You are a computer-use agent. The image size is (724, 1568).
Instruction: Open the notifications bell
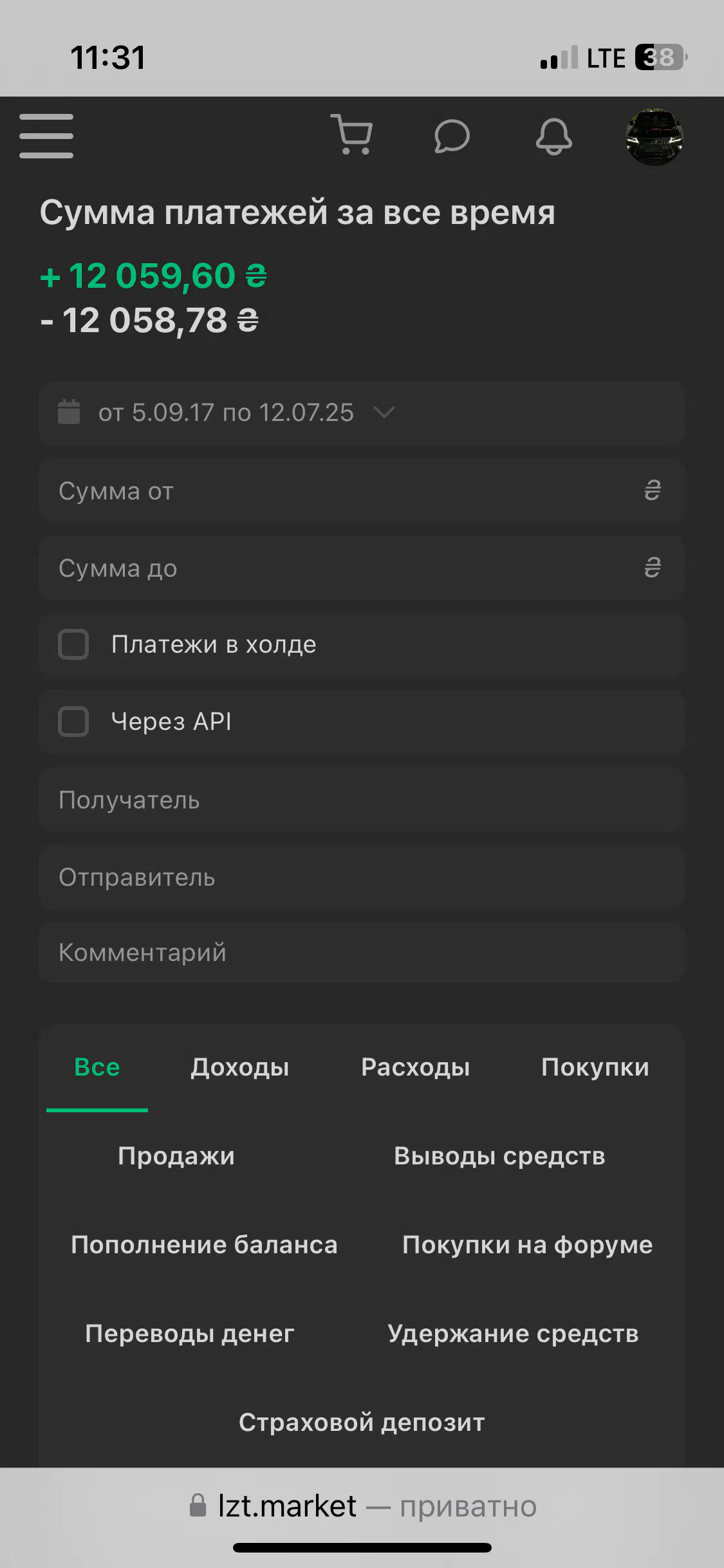(553, 136)
